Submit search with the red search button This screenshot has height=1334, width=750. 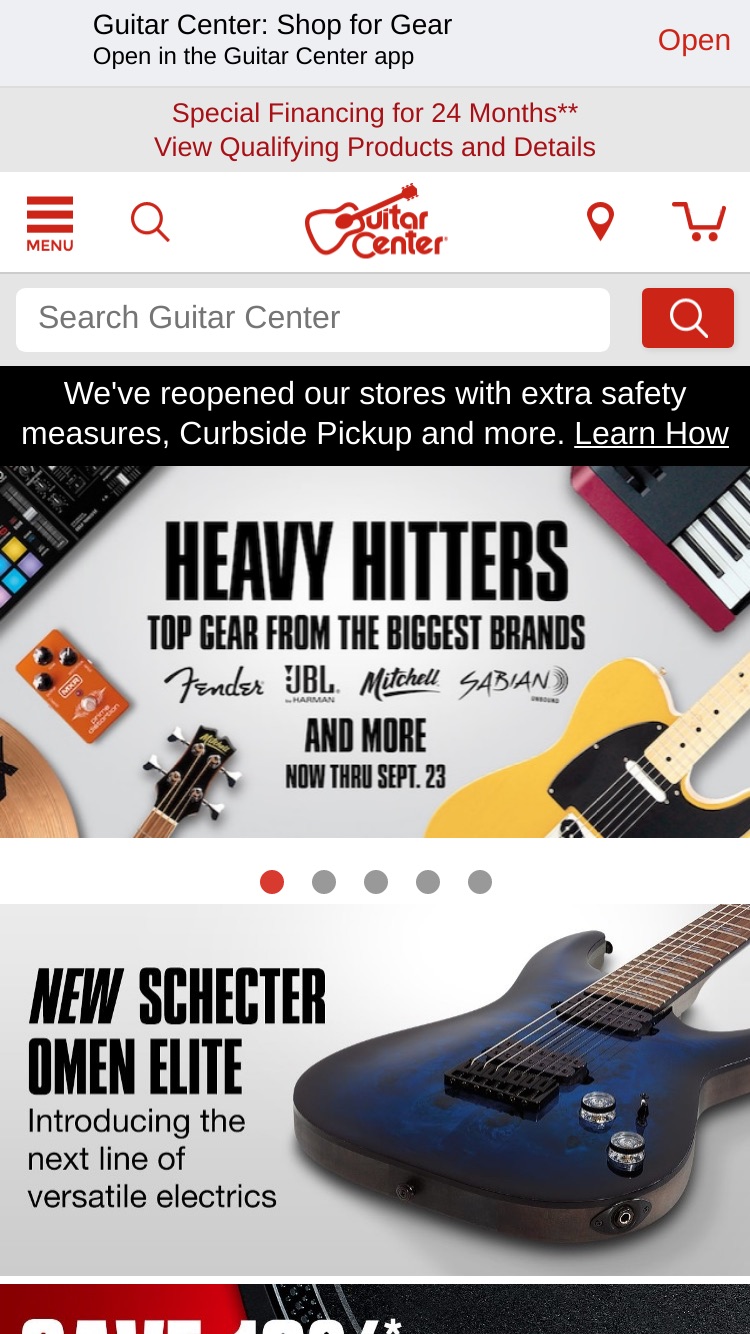[x=688, y=318]
